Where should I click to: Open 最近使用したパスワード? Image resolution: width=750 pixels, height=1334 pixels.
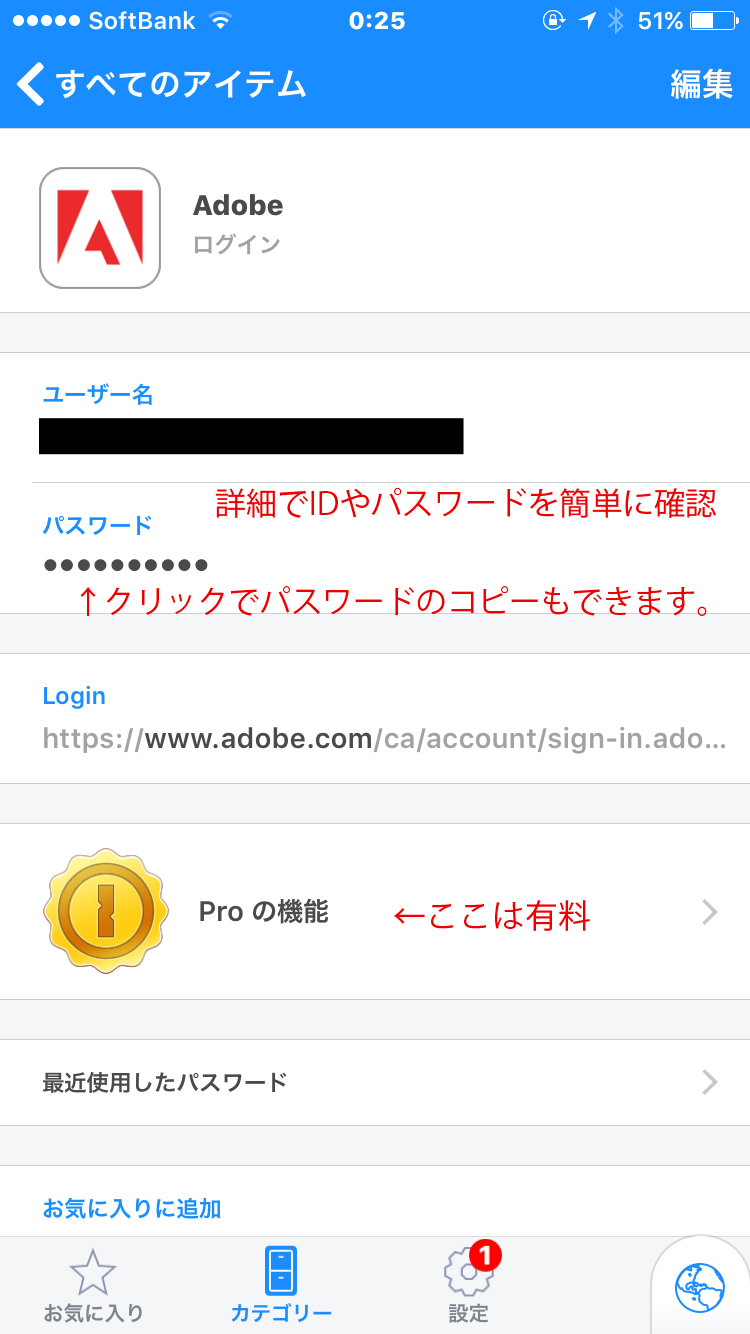coord(375,1082)
